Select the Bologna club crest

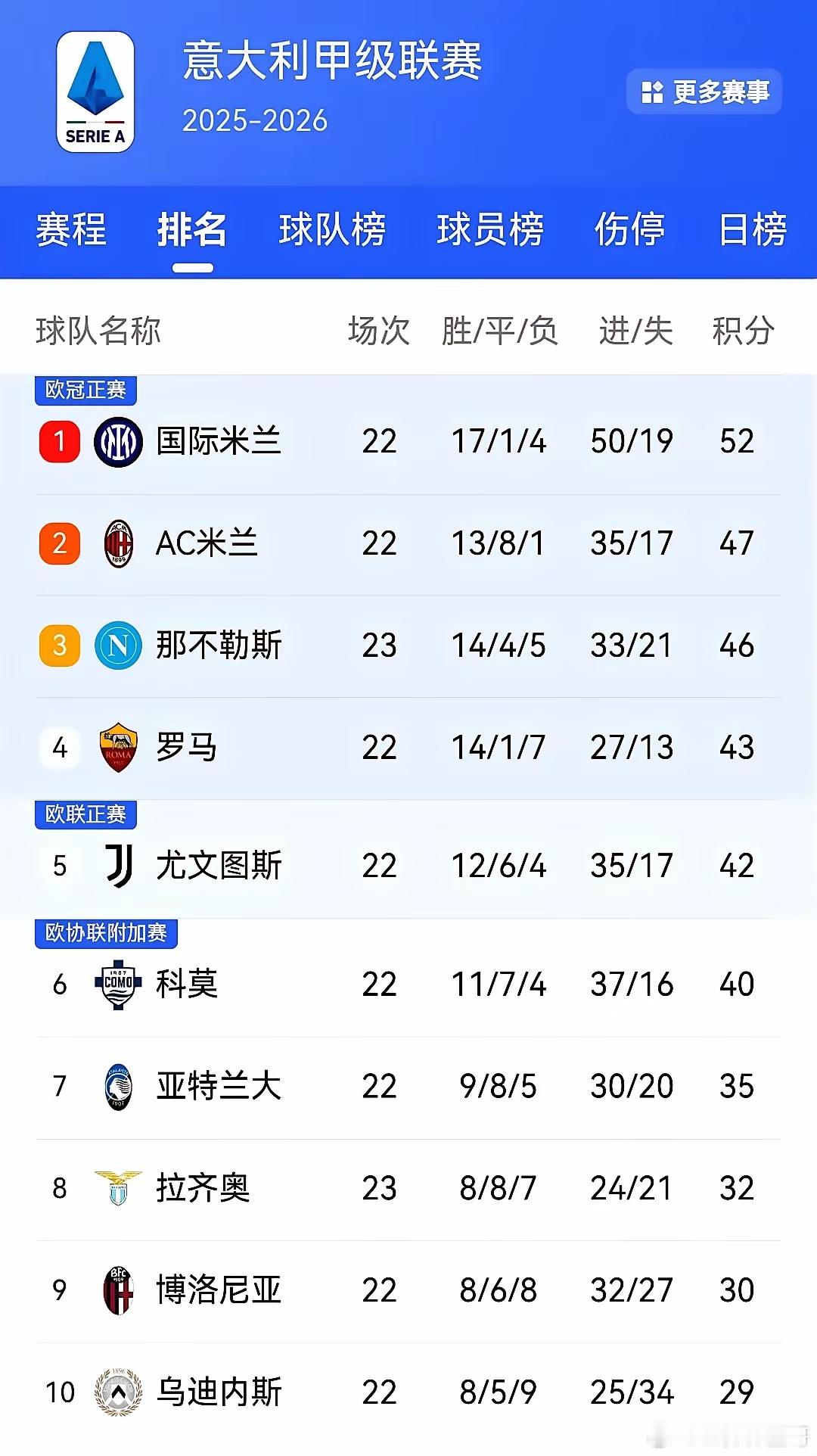[x=118, y=1290]
